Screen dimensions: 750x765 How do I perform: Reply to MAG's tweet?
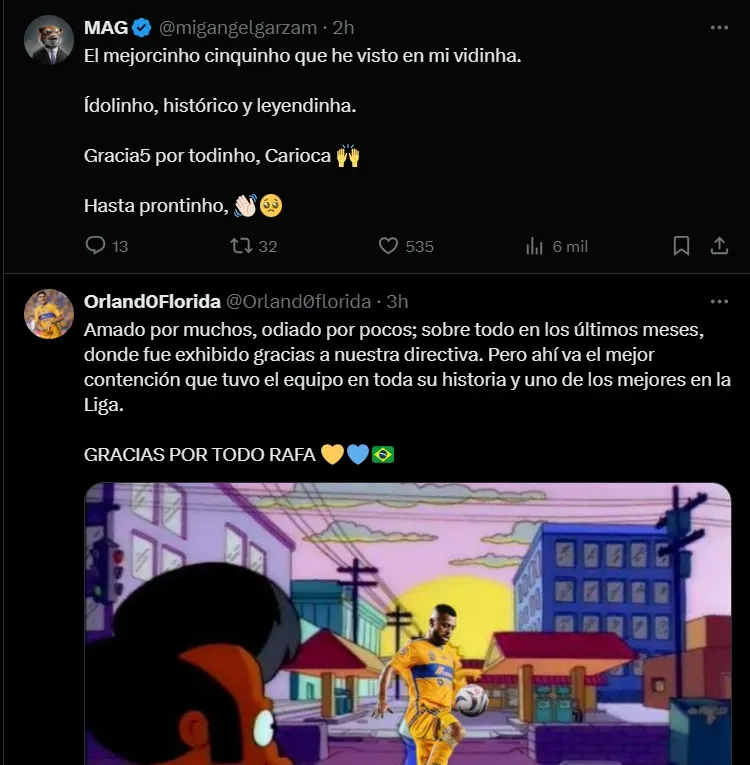96,245
